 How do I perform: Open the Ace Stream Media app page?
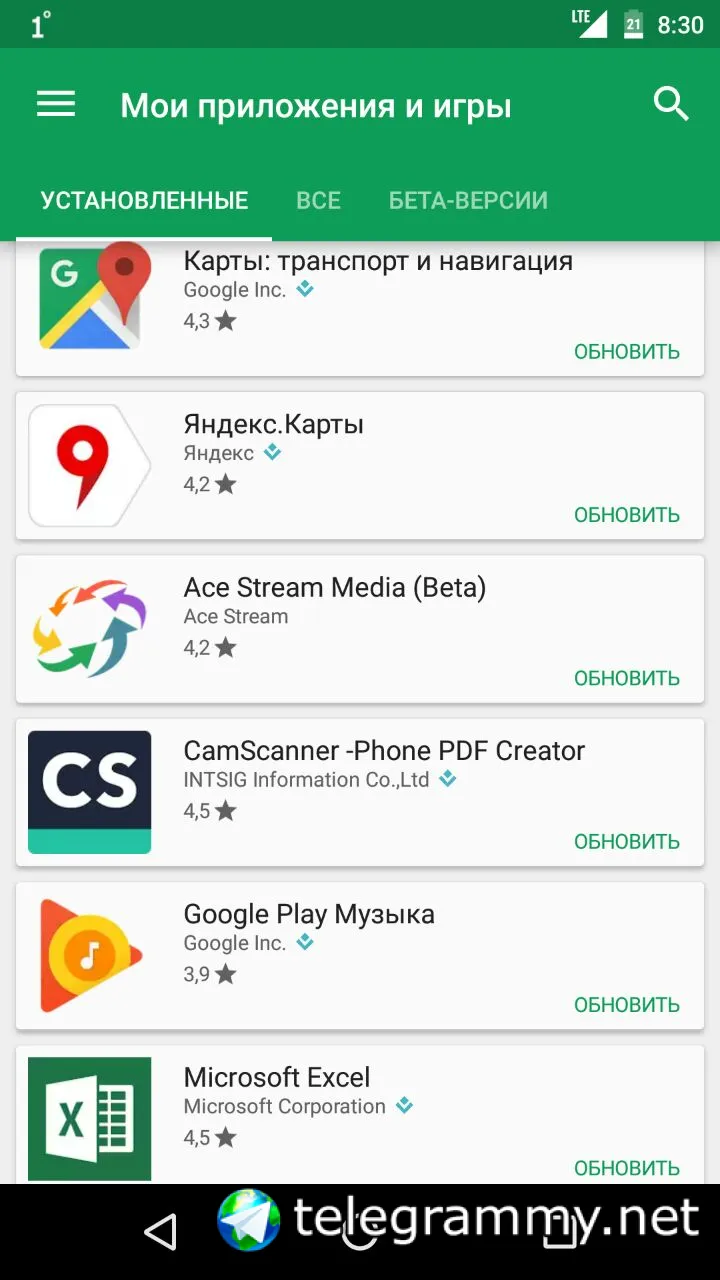[334, 588]
